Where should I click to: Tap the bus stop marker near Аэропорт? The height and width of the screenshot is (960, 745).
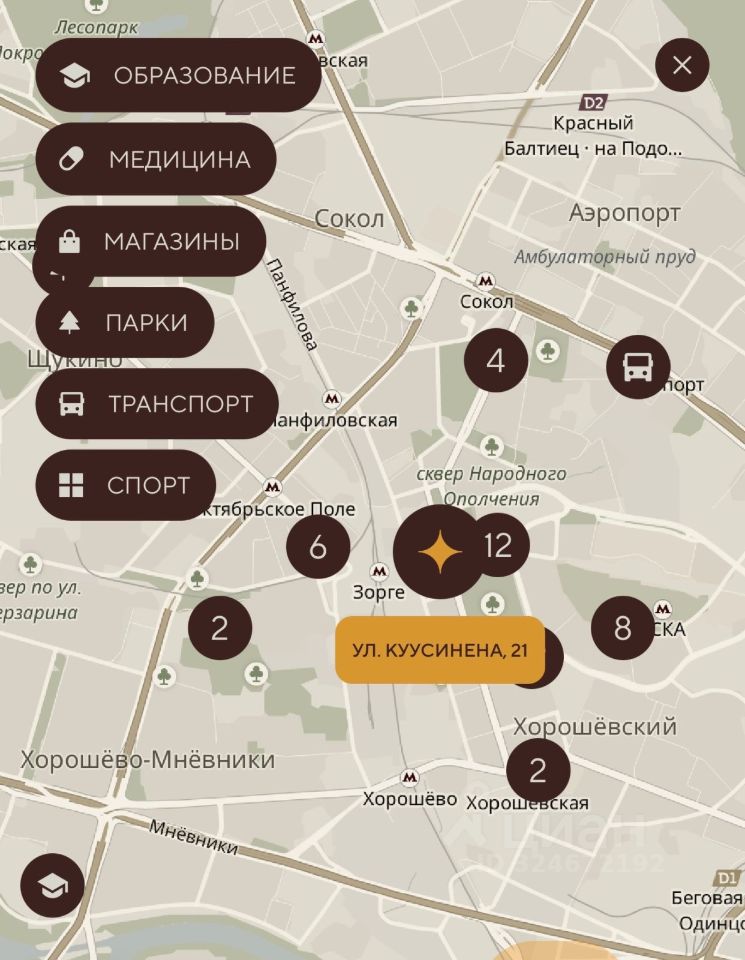tap(638, 366)
